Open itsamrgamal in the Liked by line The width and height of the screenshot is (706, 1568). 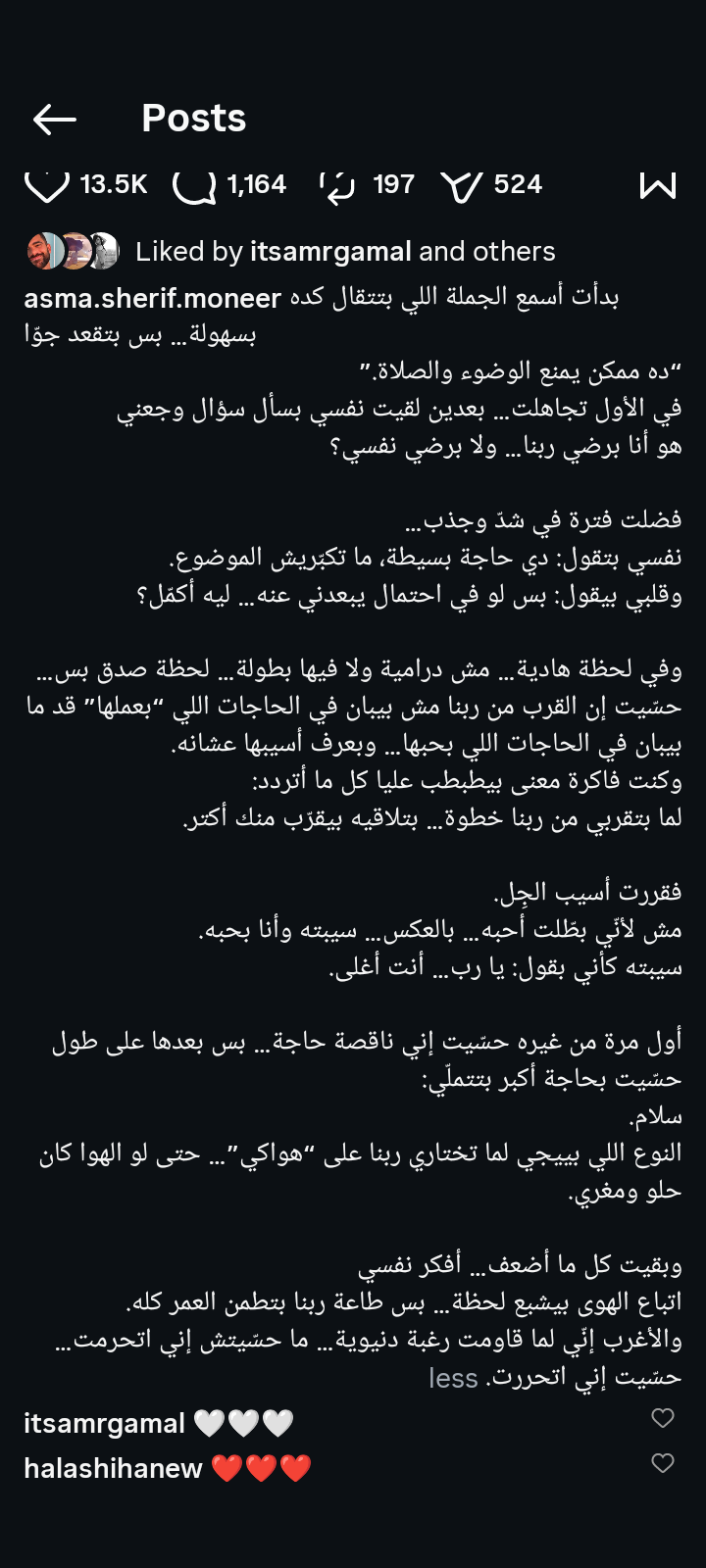[330, 252]
